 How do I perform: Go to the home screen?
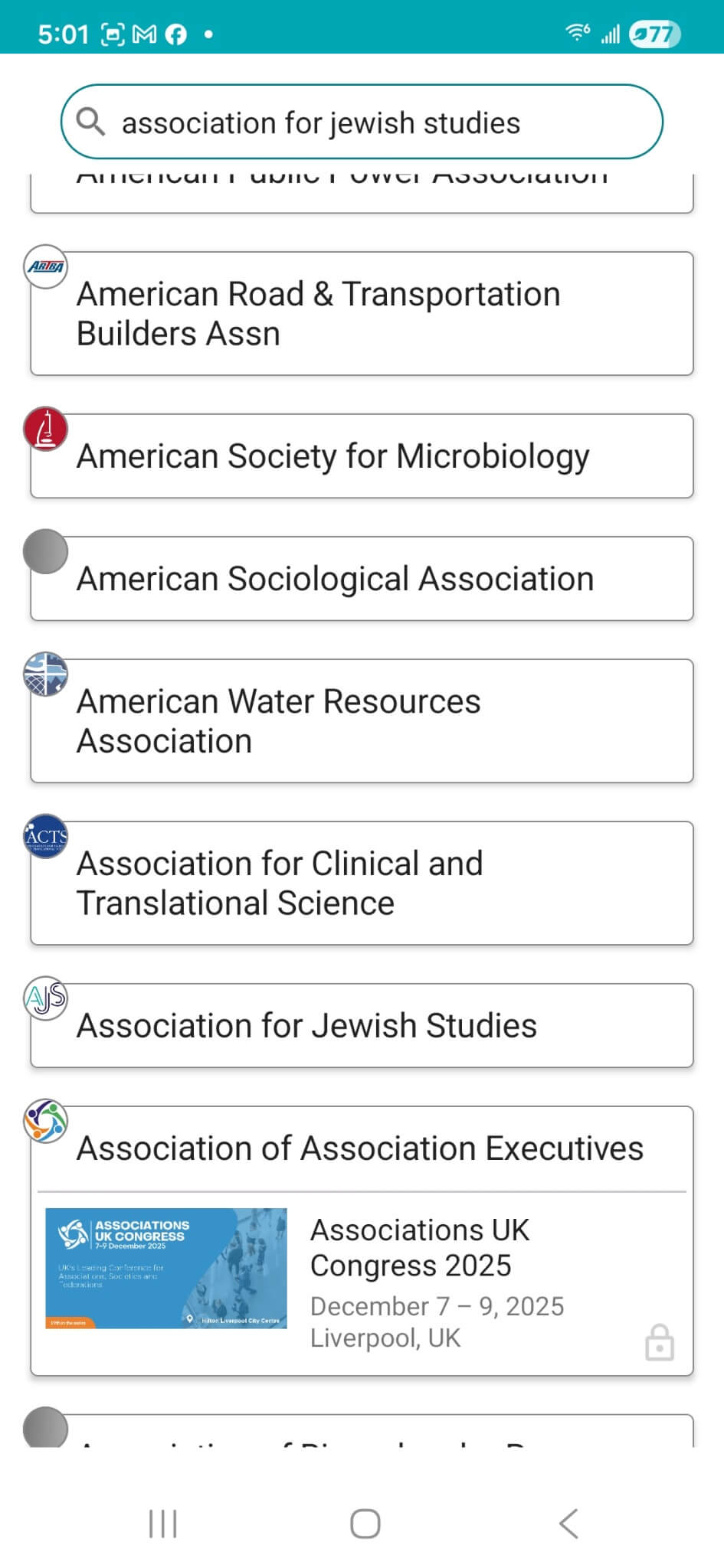coord(365,1524)
